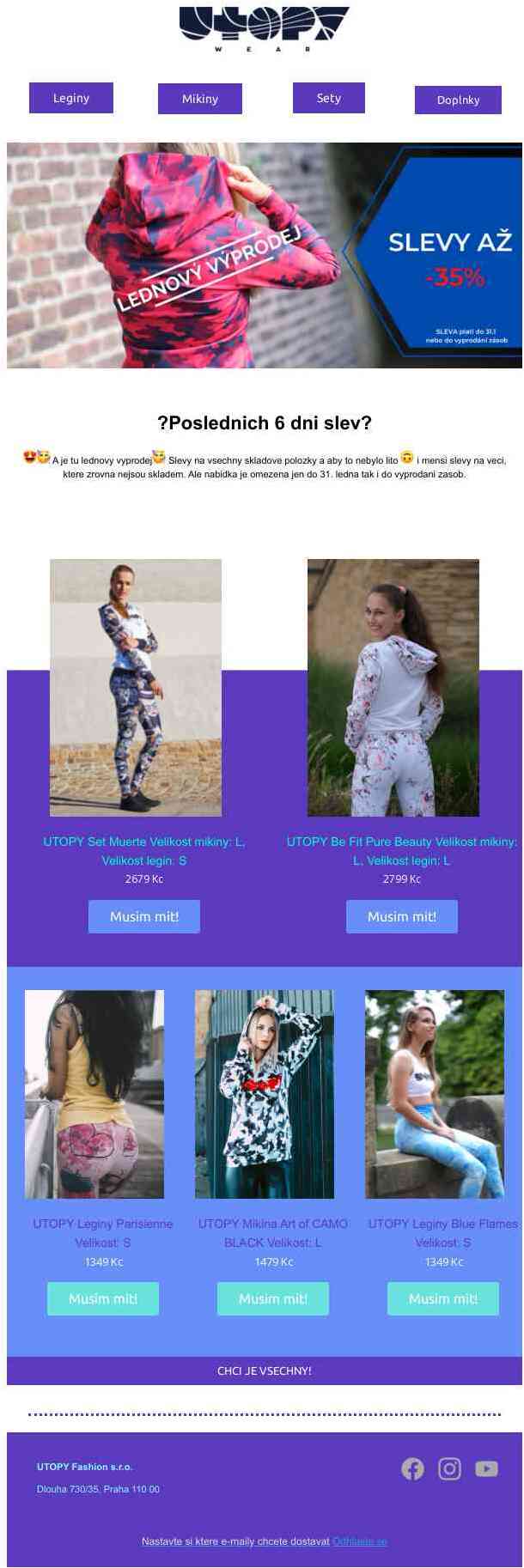Open the UTOPY Leginy Parisienne photo
Viewport: 524px width, 1568px height.
click(x=94, y=1094)
